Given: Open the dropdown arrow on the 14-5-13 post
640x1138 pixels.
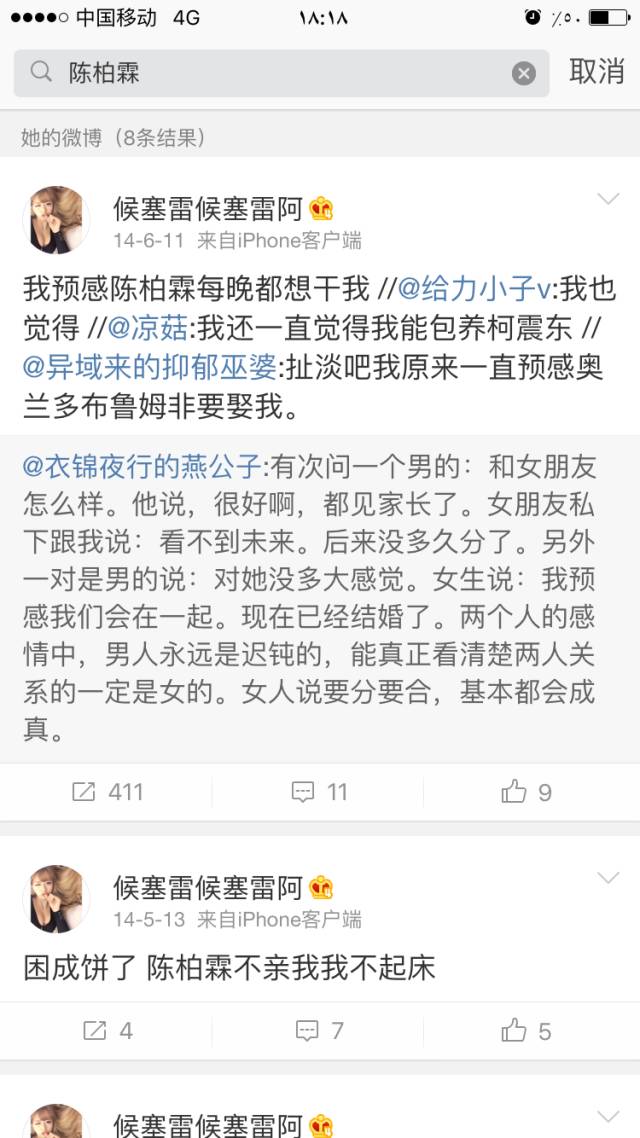Looking at the screenshot, I should click(x=608, y=877).
